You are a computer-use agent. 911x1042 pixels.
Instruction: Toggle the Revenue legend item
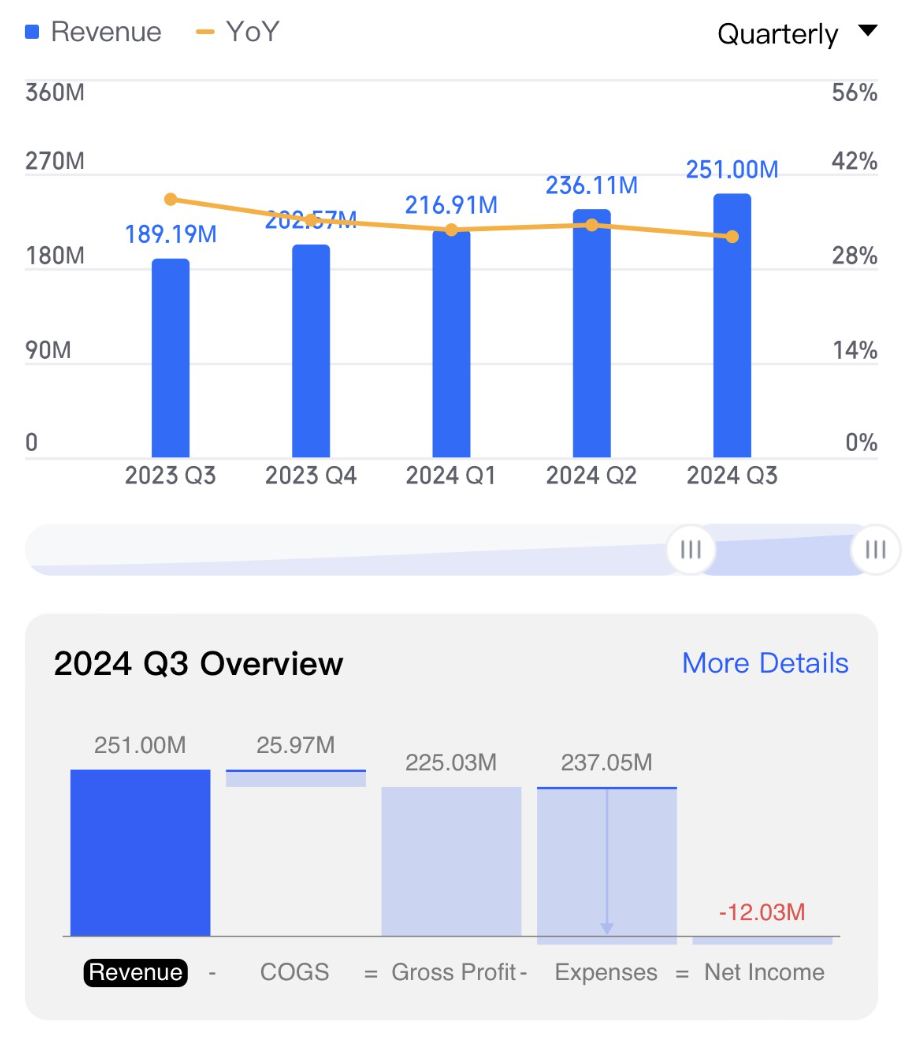pyautogui.click(x=93, y=32)
